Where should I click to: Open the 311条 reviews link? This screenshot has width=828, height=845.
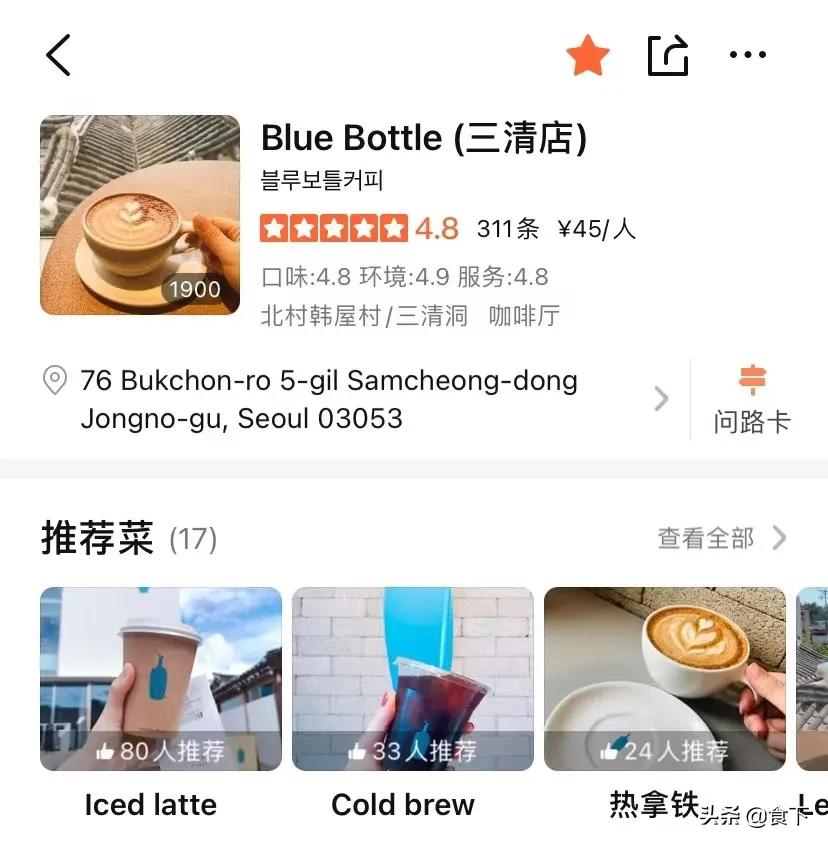[508, 228]
